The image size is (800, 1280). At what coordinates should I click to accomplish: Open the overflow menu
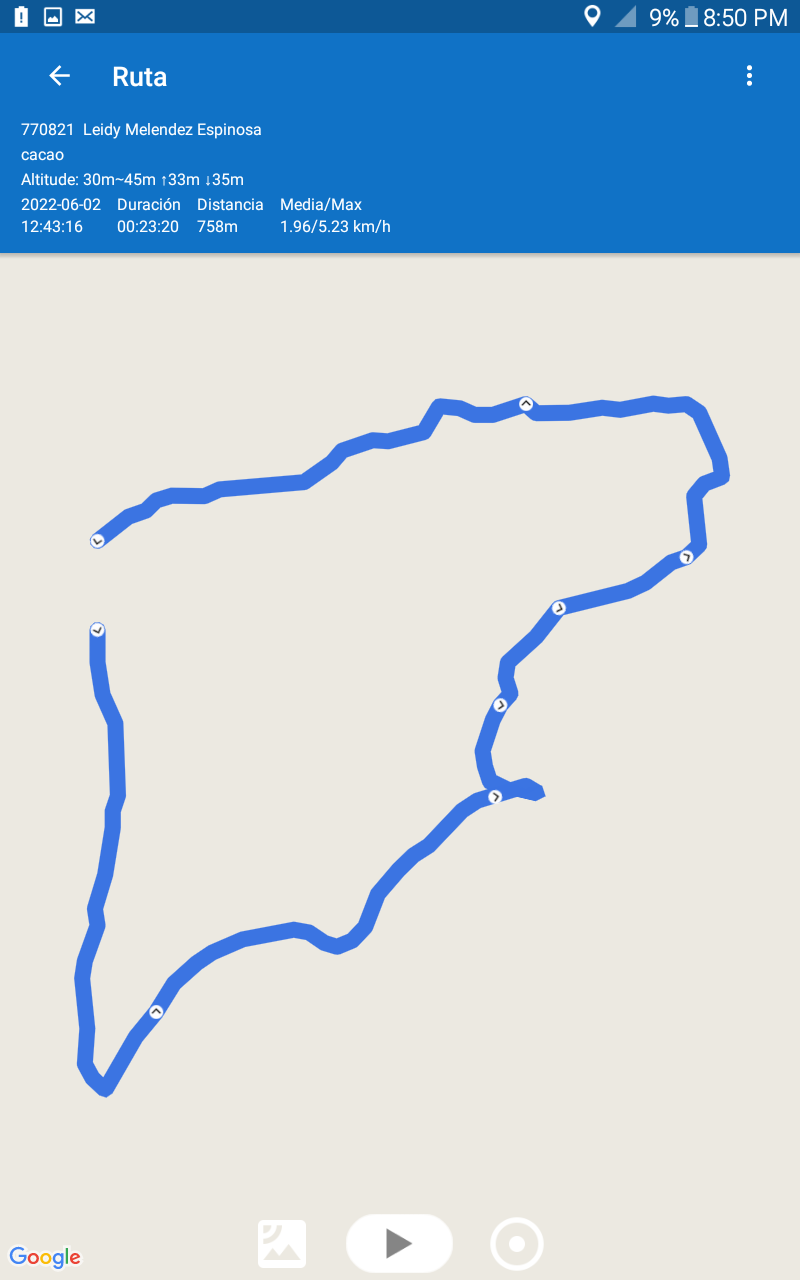point(749,76)
